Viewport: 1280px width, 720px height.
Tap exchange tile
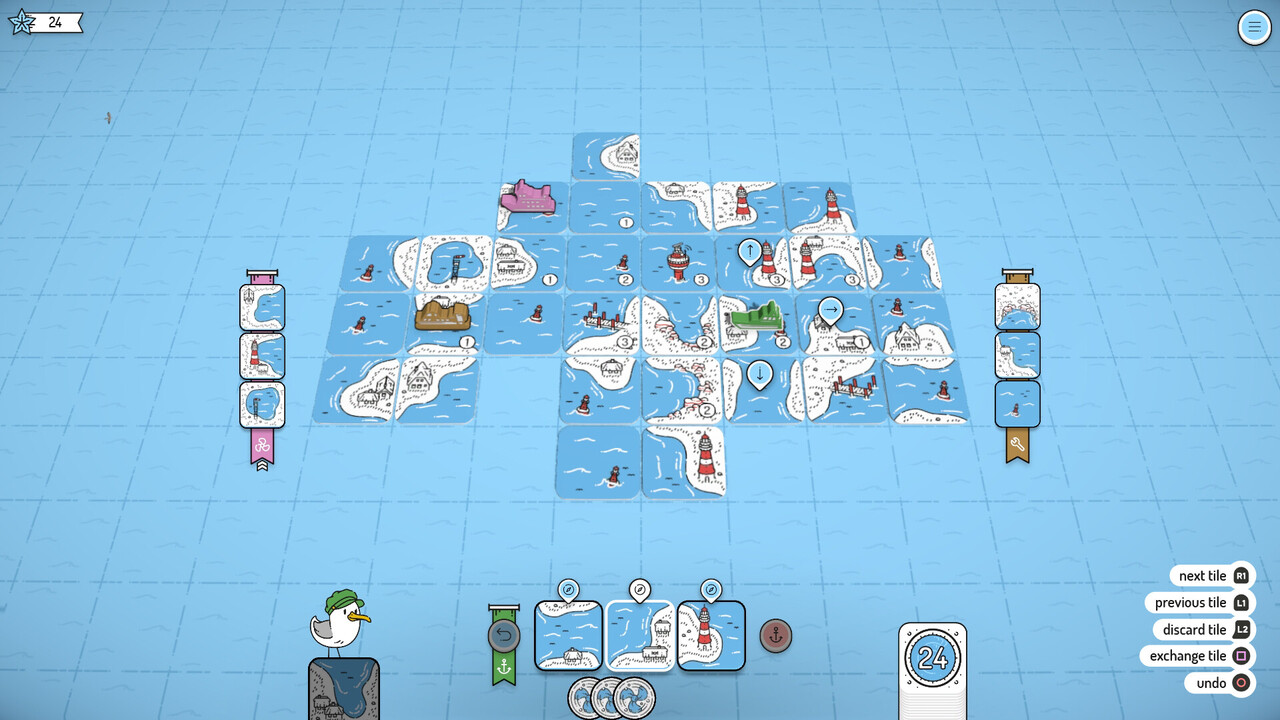point(1198,656)
